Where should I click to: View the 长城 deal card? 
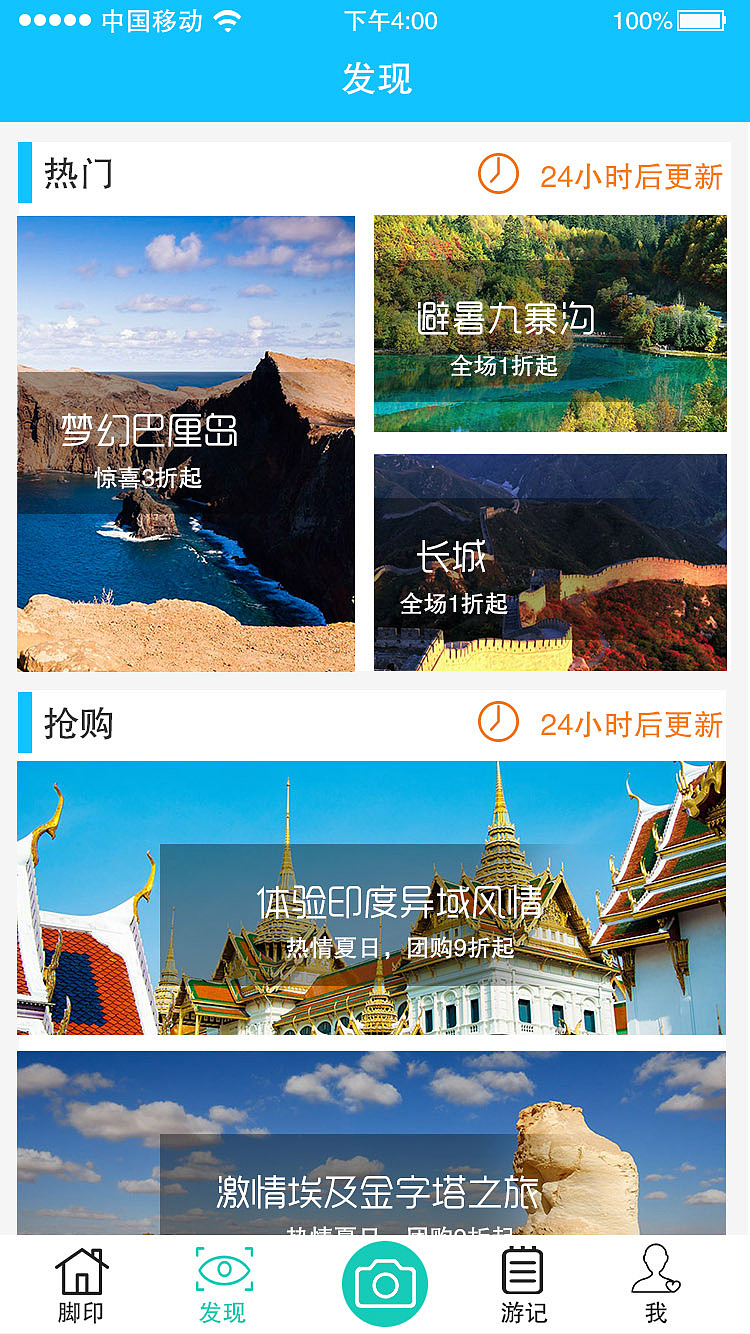tap(550, 562)
